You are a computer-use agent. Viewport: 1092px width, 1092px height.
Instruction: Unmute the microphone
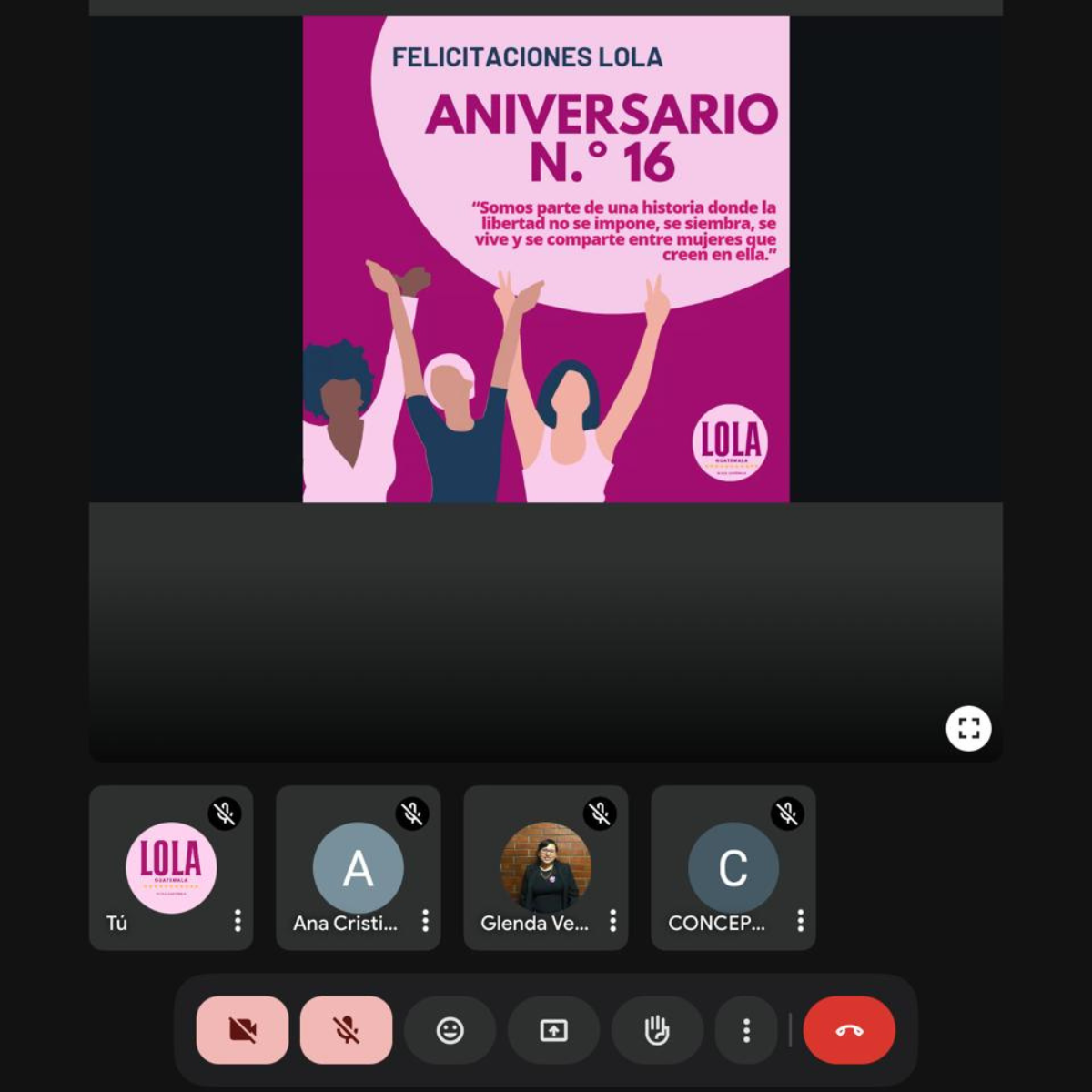coord(346,1030)
